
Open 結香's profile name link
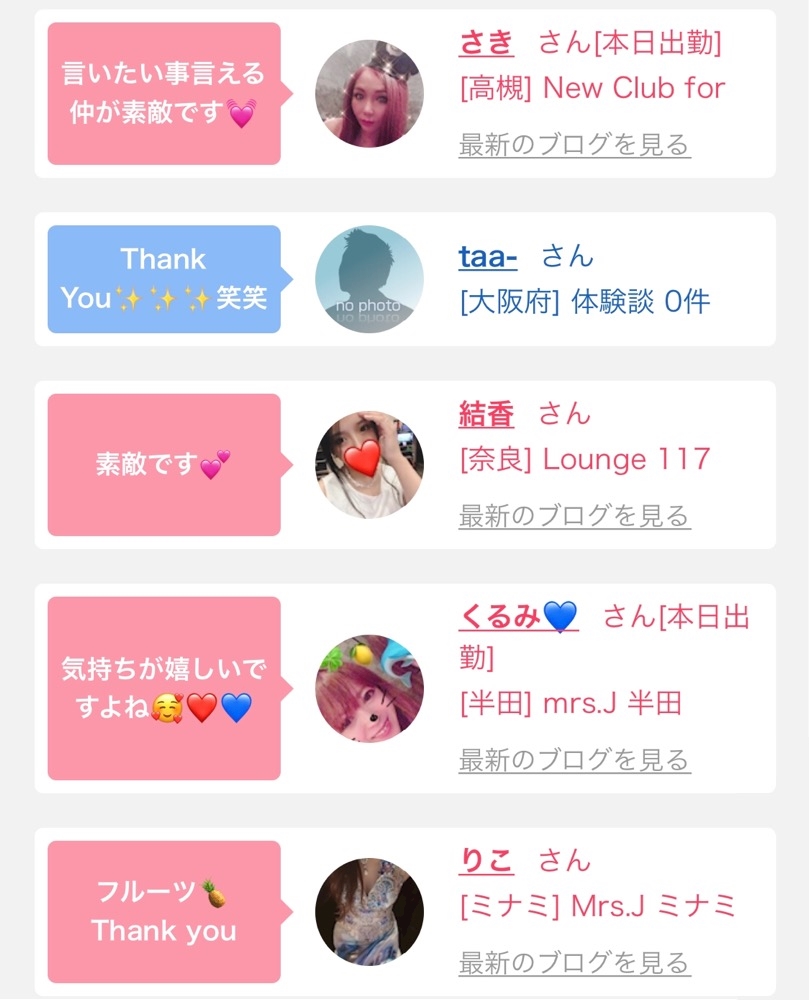pos(486,414)
